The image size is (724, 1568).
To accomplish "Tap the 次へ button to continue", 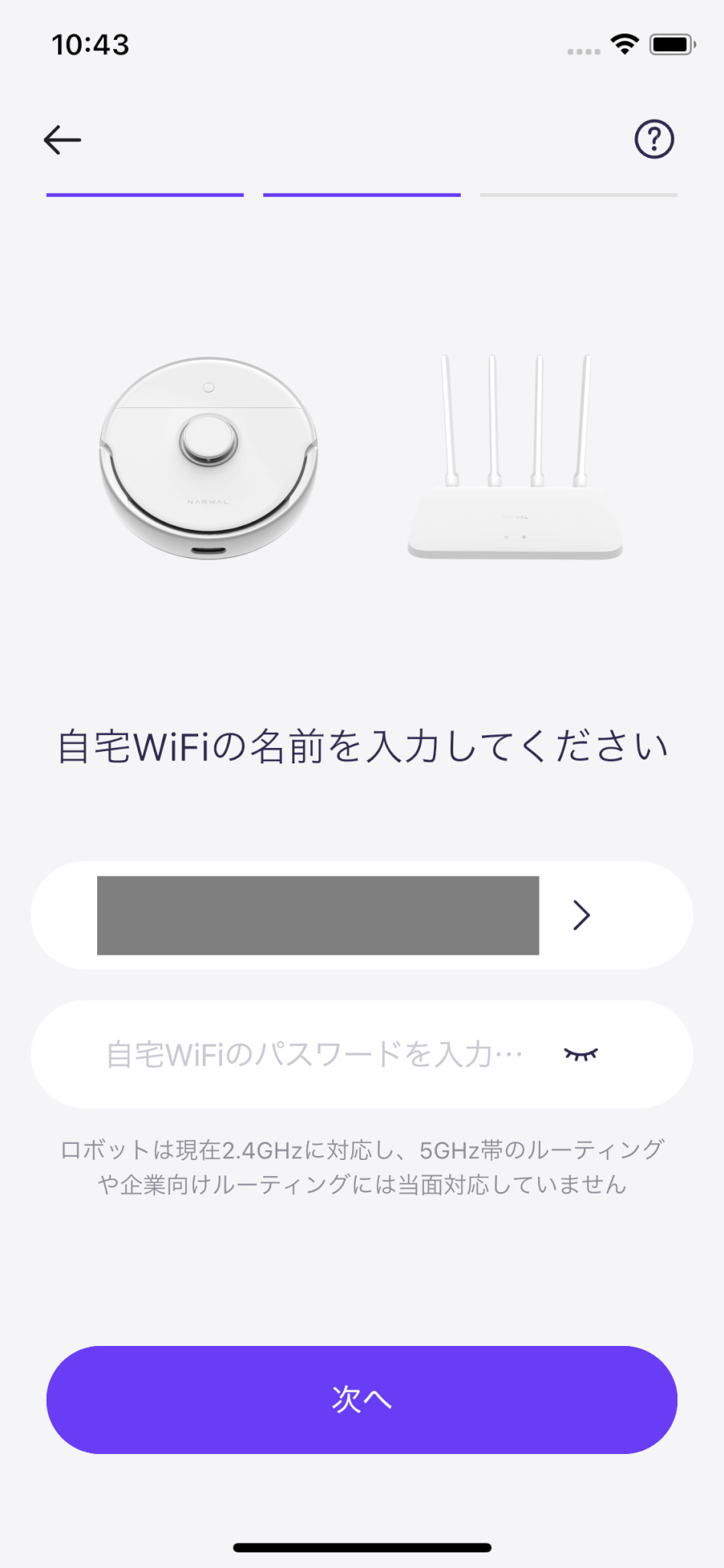I will 362,1400.
